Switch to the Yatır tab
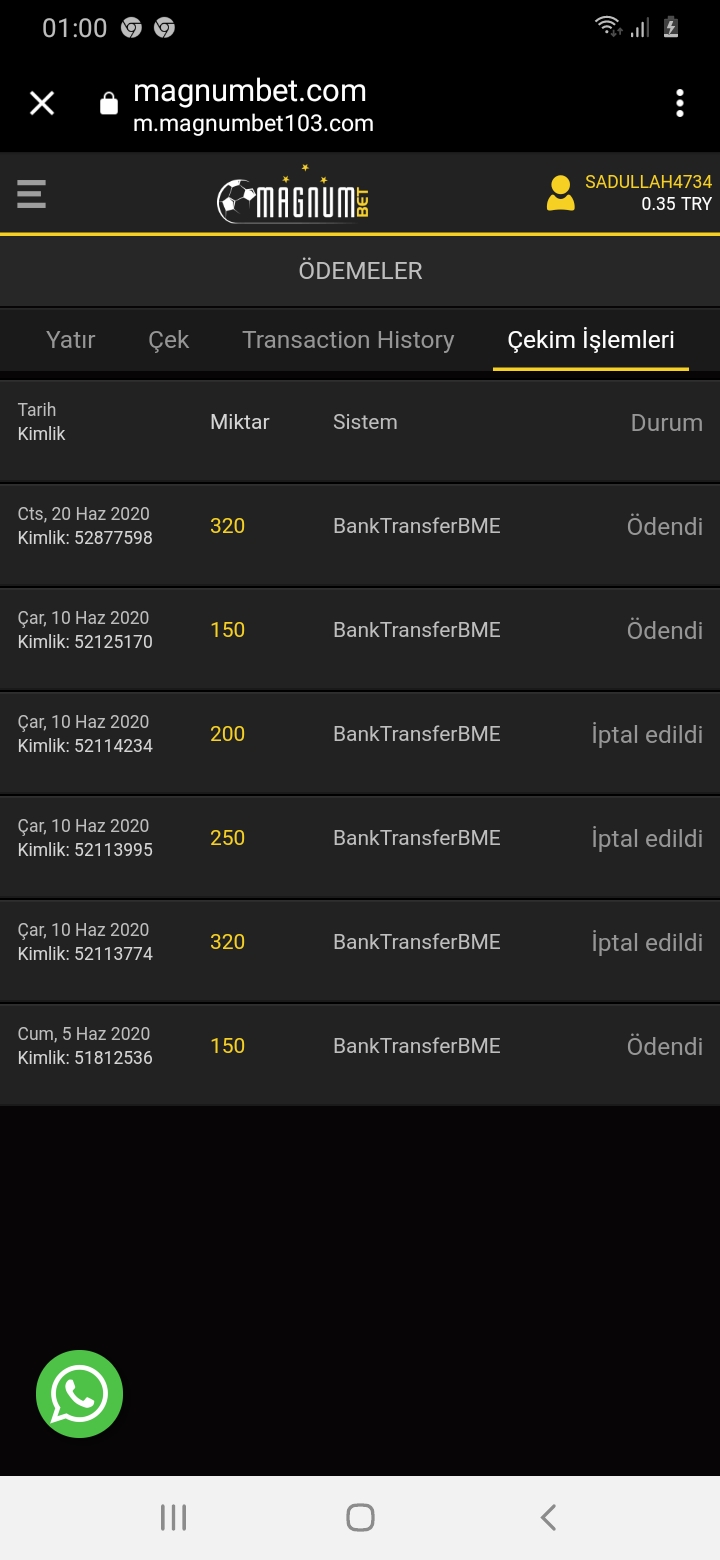The width and height of the screenshot is (720, 1560). coord(70,340)
